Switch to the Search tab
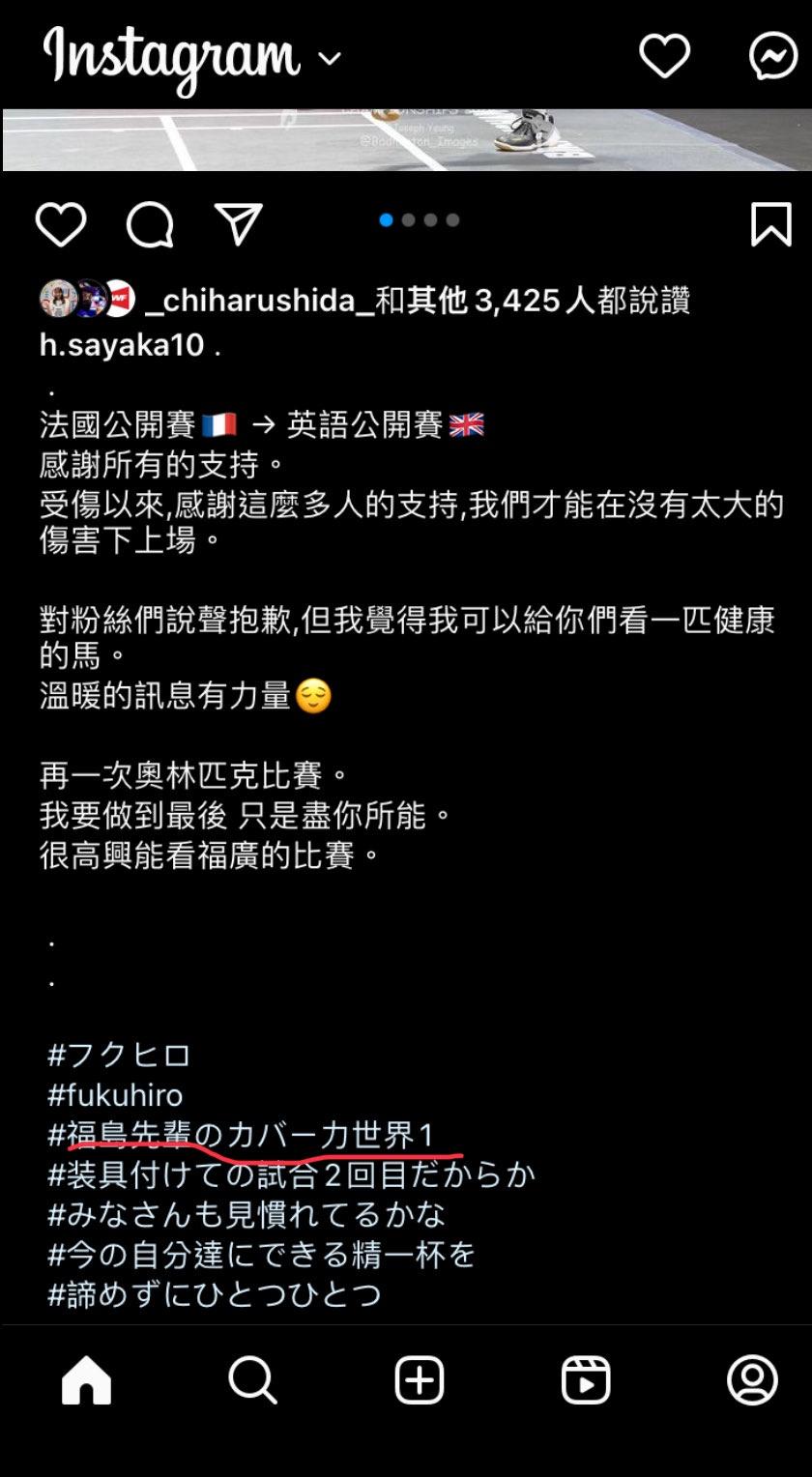The image size is (812, 1477). click(x=252, y=1380)
